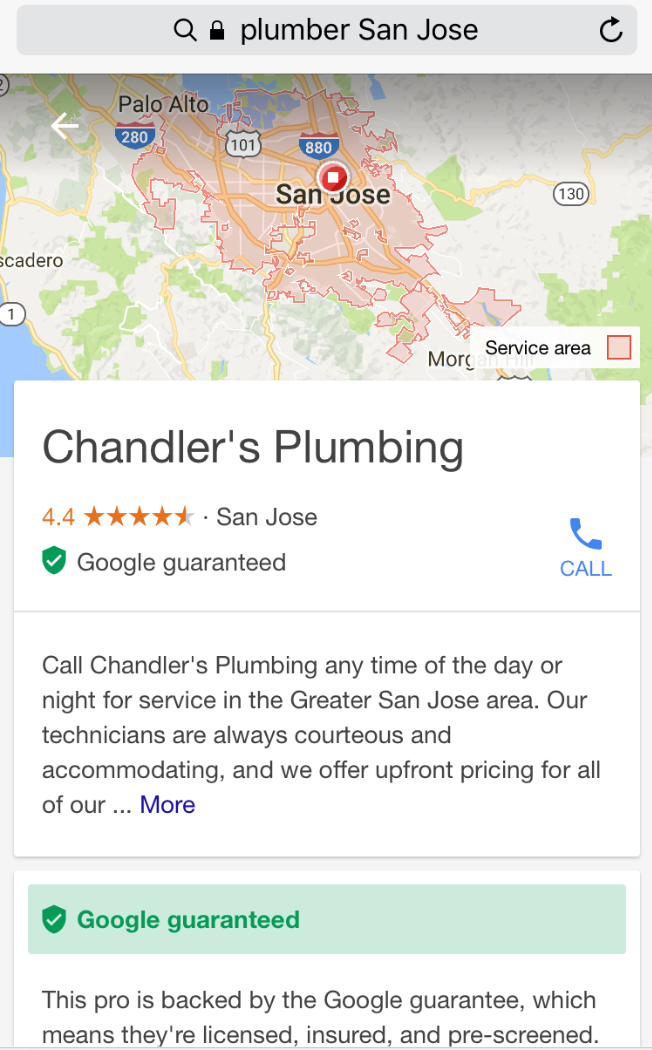This screenshot has height=1050, width=652.
Task: Expand the description with More
Action: point(167,805)
